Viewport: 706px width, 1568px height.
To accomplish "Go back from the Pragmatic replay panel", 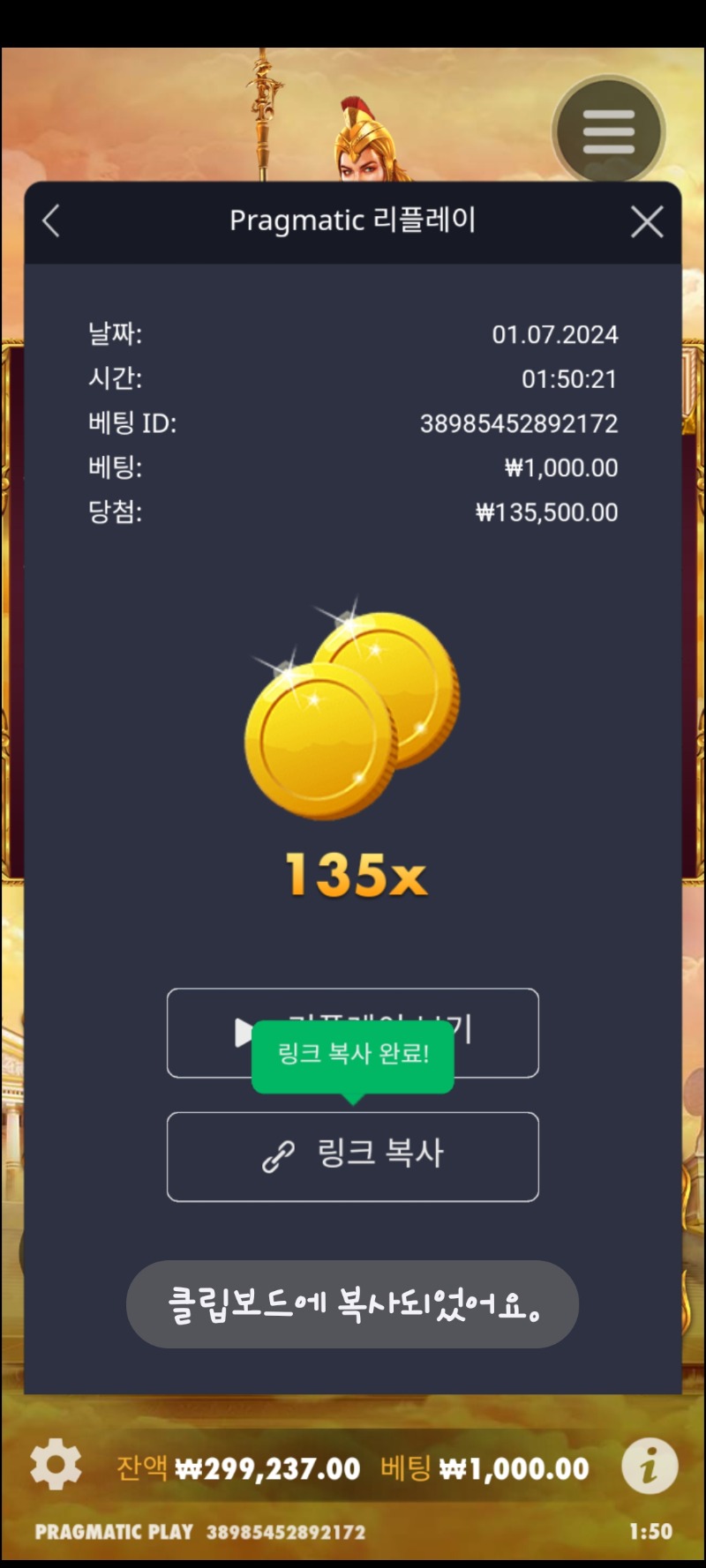I will 51,220.
